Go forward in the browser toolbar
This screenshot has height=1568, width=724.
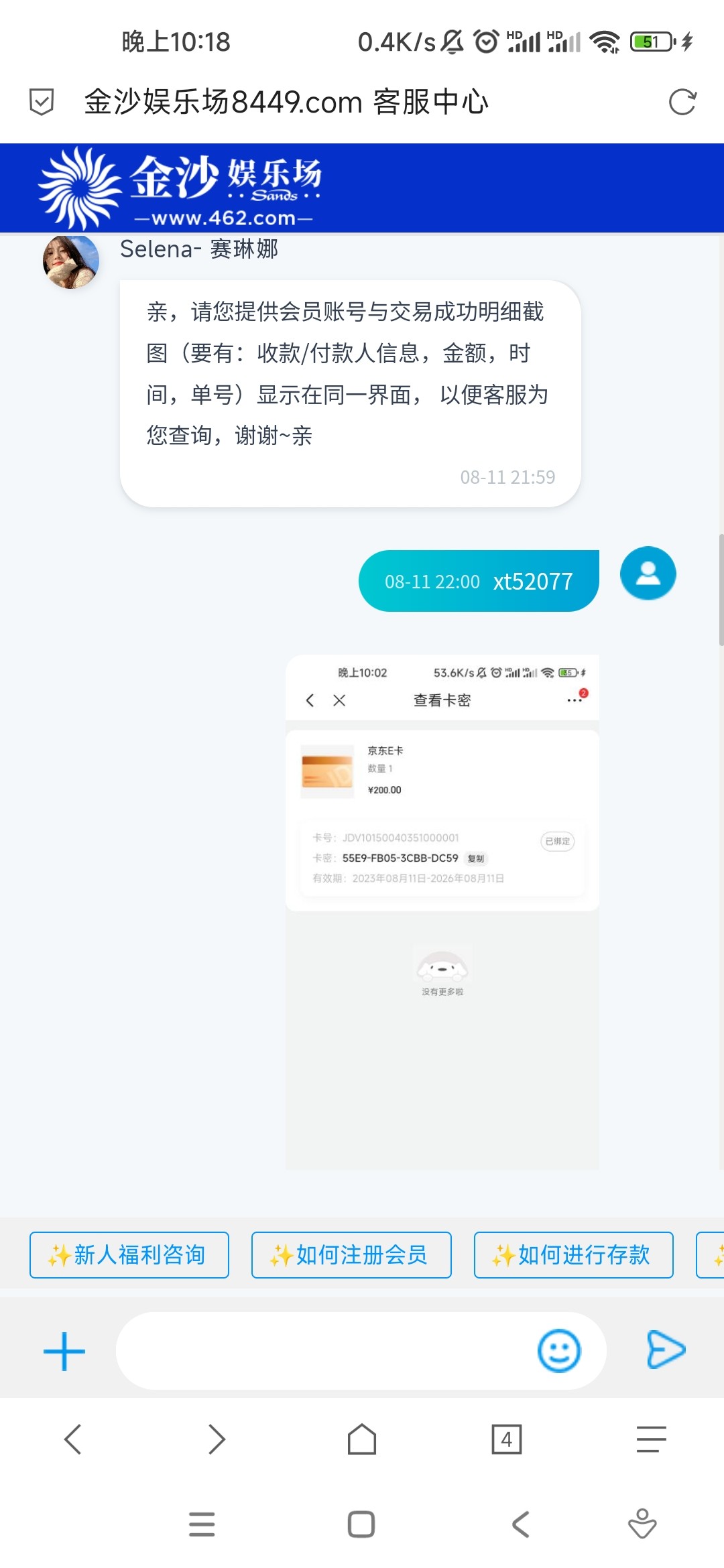click(217, 1439)
